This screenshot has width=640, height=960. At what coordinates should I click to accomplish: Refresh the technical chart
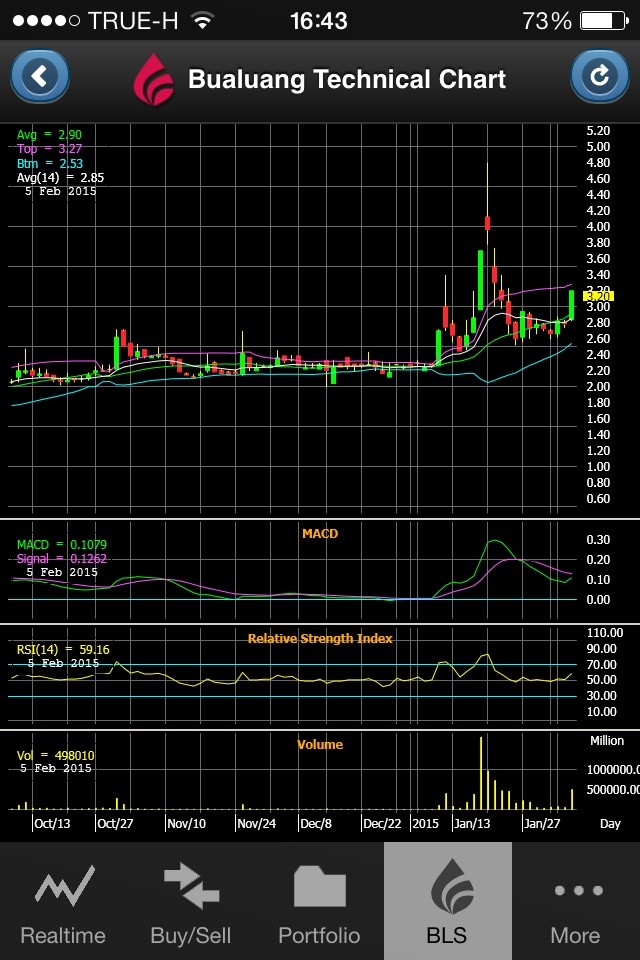tap(600, 77)
